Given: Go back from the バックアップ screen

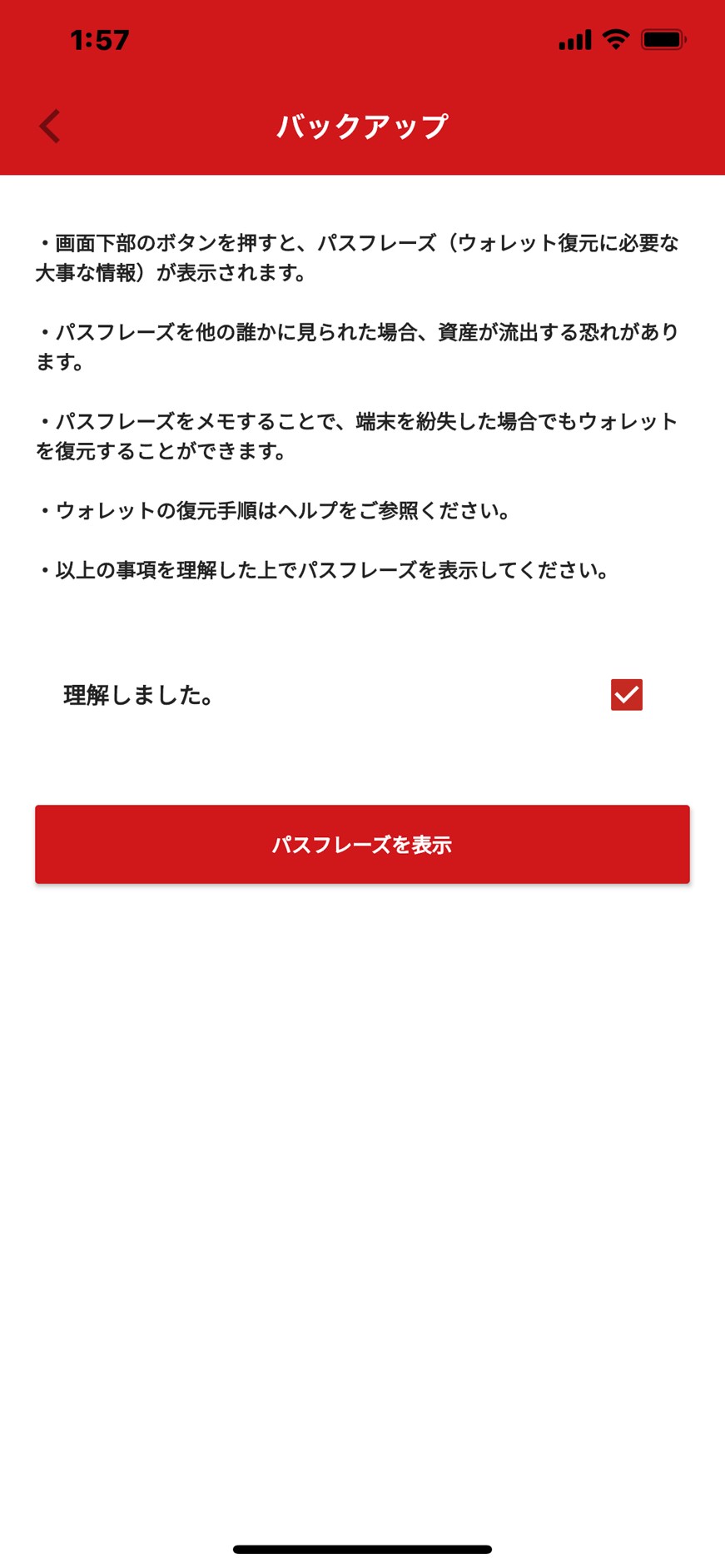Looking at the screenshot, I should point(50,127).
